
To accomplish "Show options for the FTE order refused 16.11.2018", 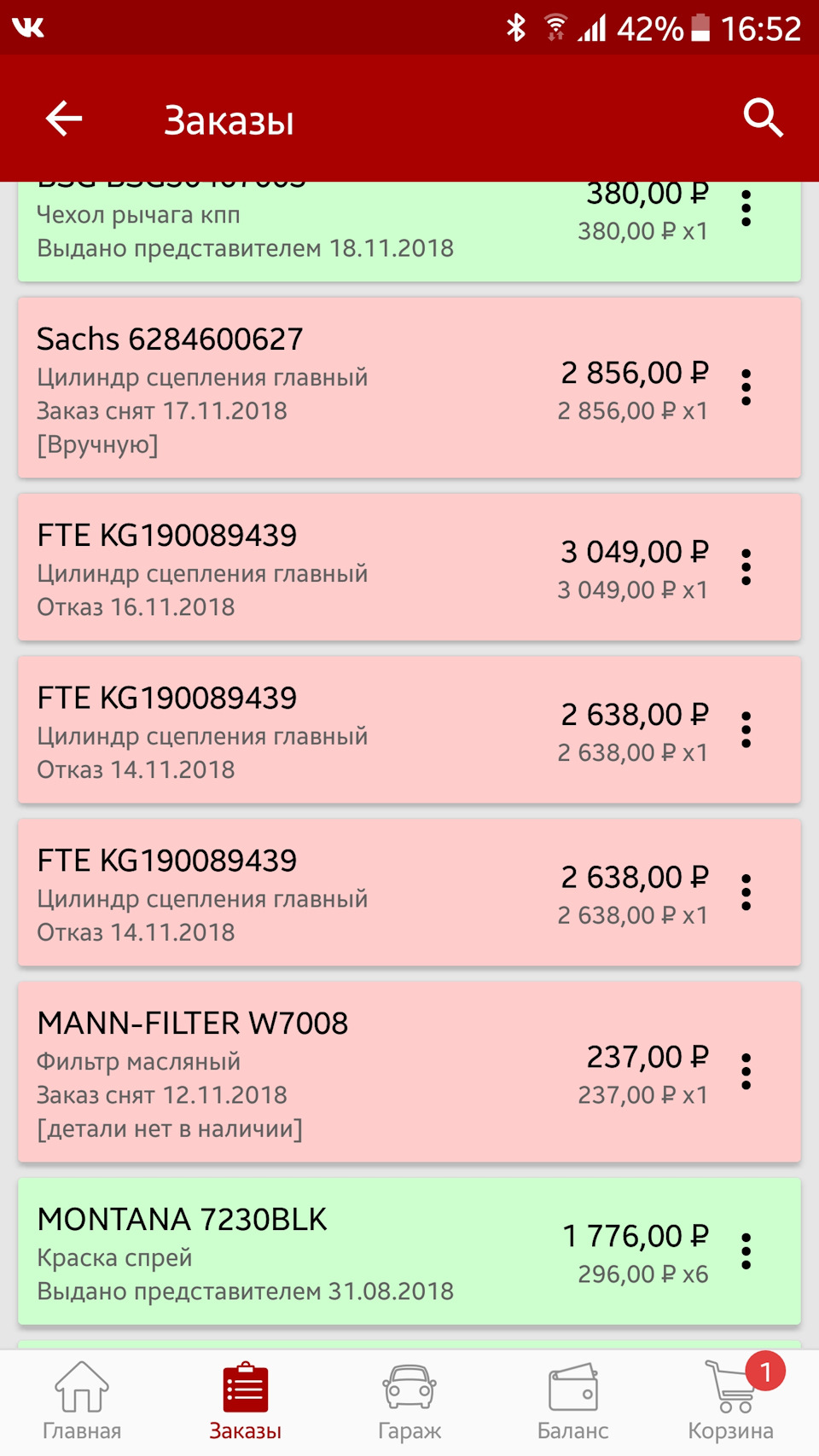I will pos(746,568).
